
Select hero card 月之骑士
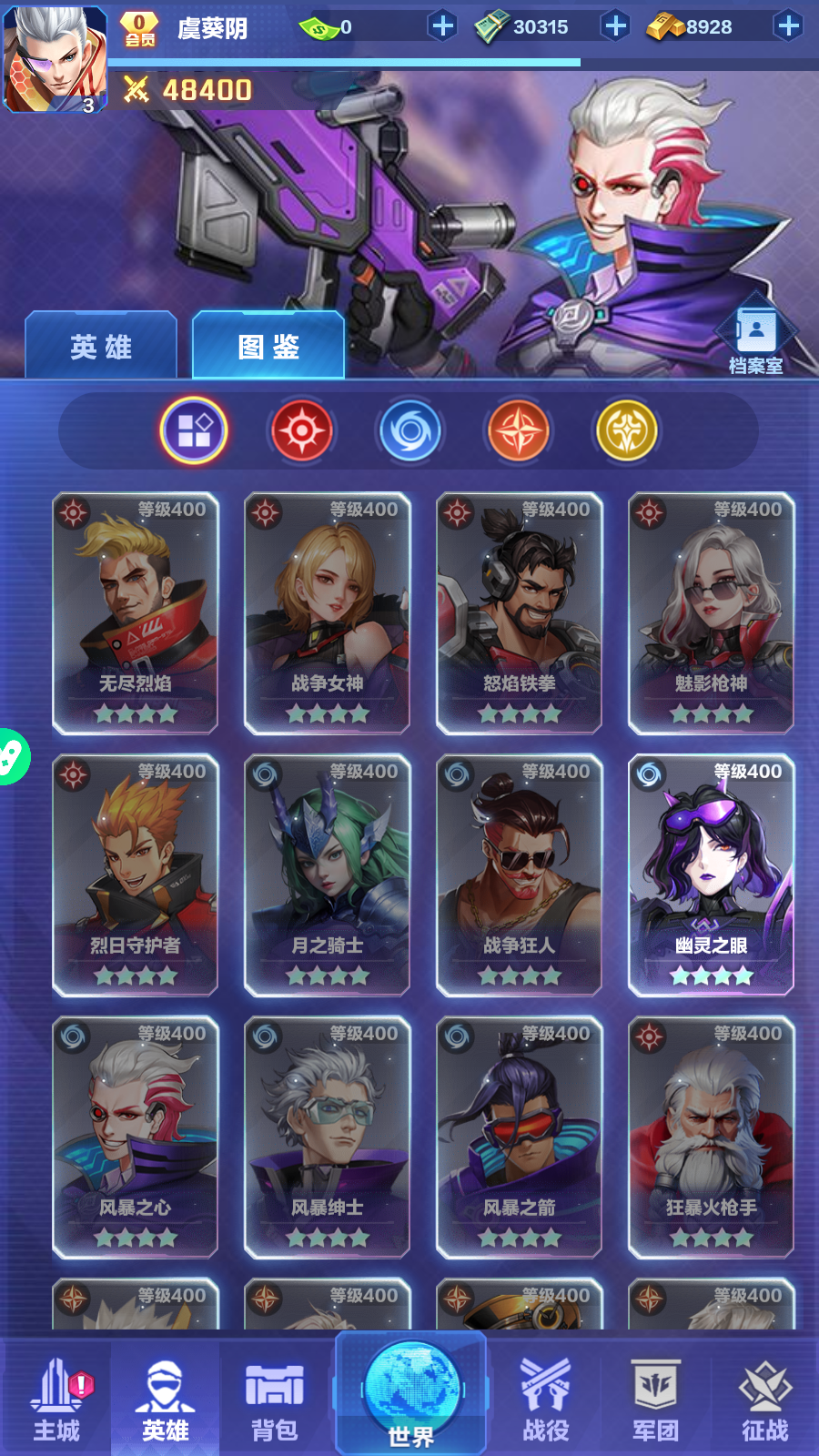click(x=328, y=875)
